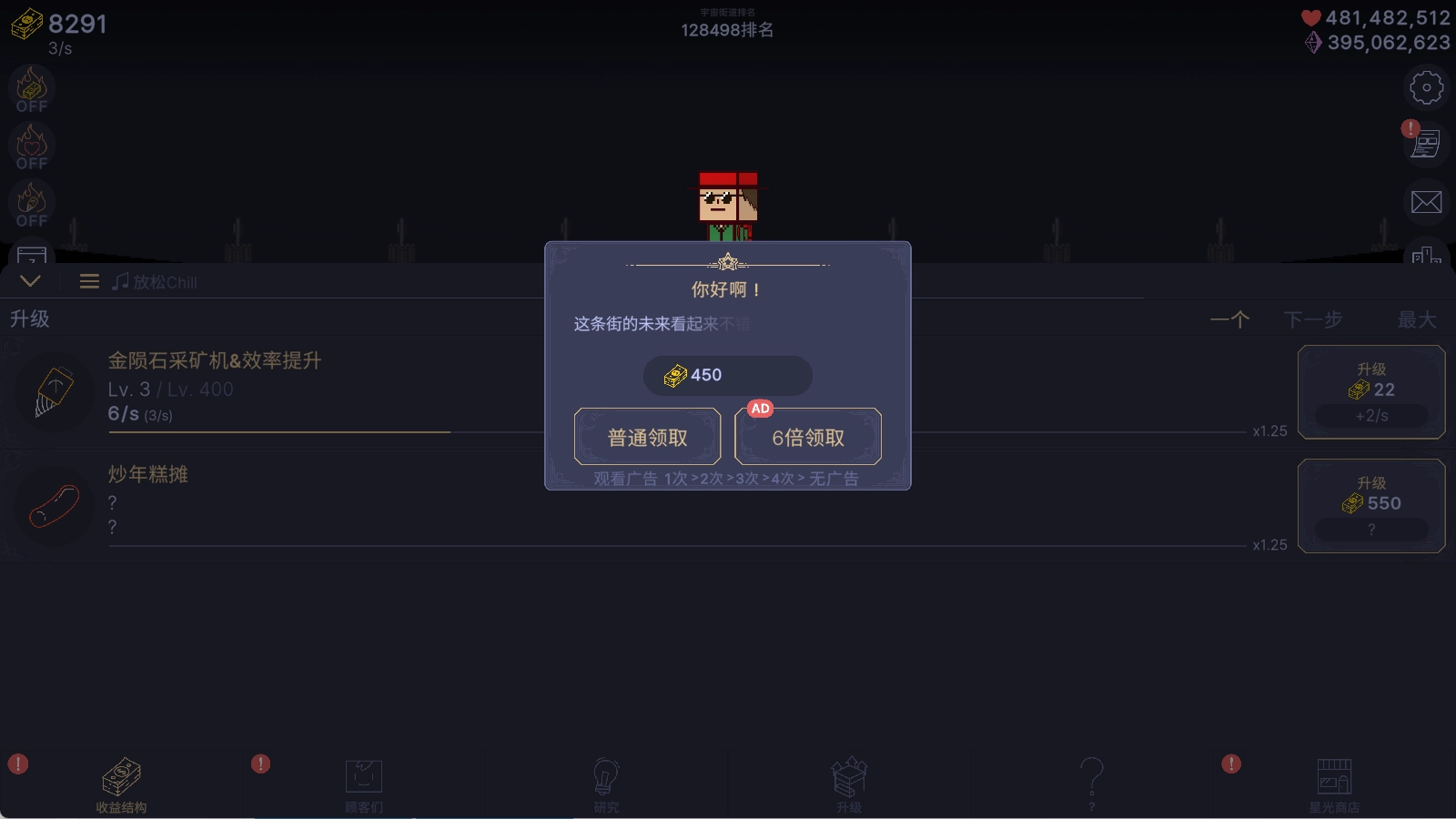The height and width of the screenshot is (819, 1456).
Task: Collapse the panel with the down chevron
Action: click(x=30, y=281)
